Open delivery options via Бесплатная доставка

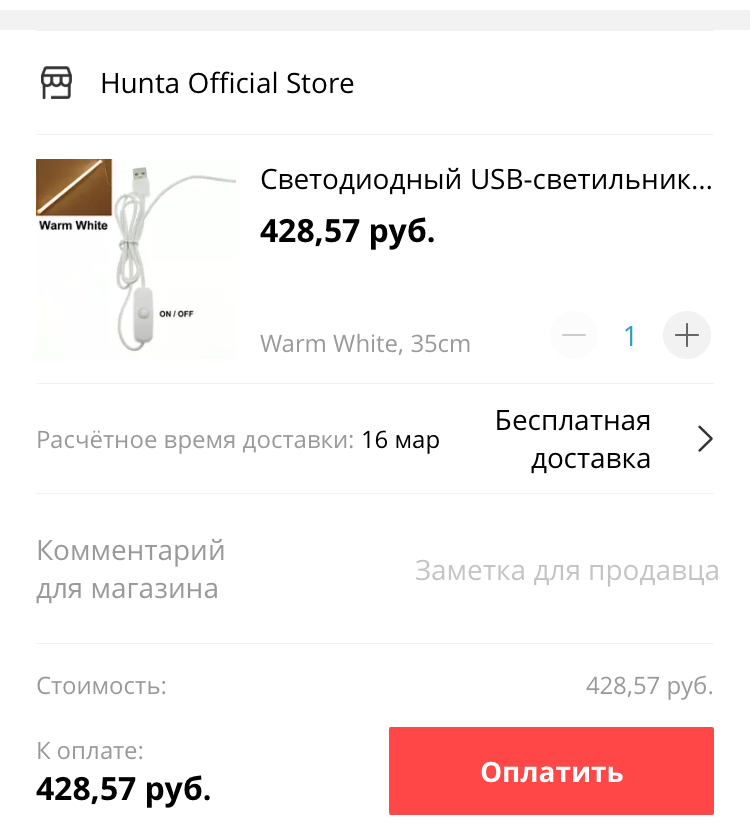[x=603, y=439]
